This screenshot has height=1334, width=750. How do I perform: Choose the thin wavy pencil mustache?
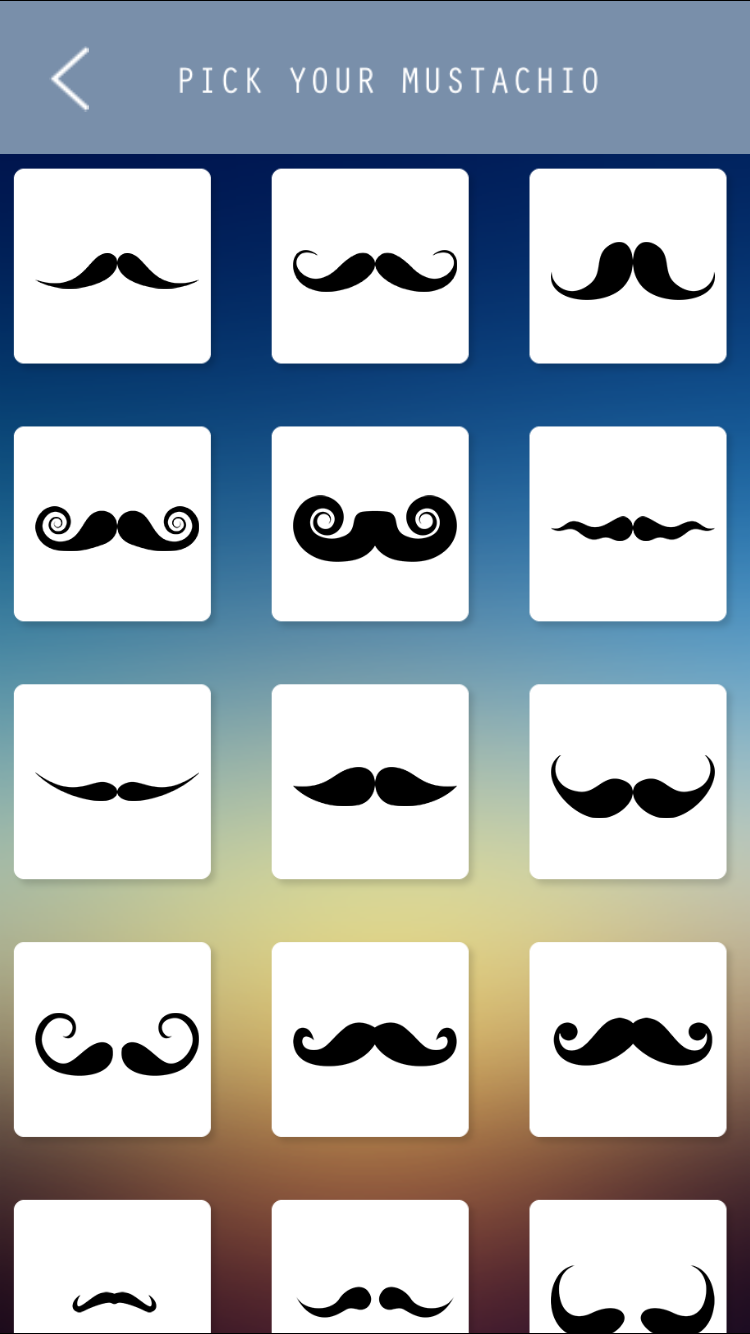628,524
